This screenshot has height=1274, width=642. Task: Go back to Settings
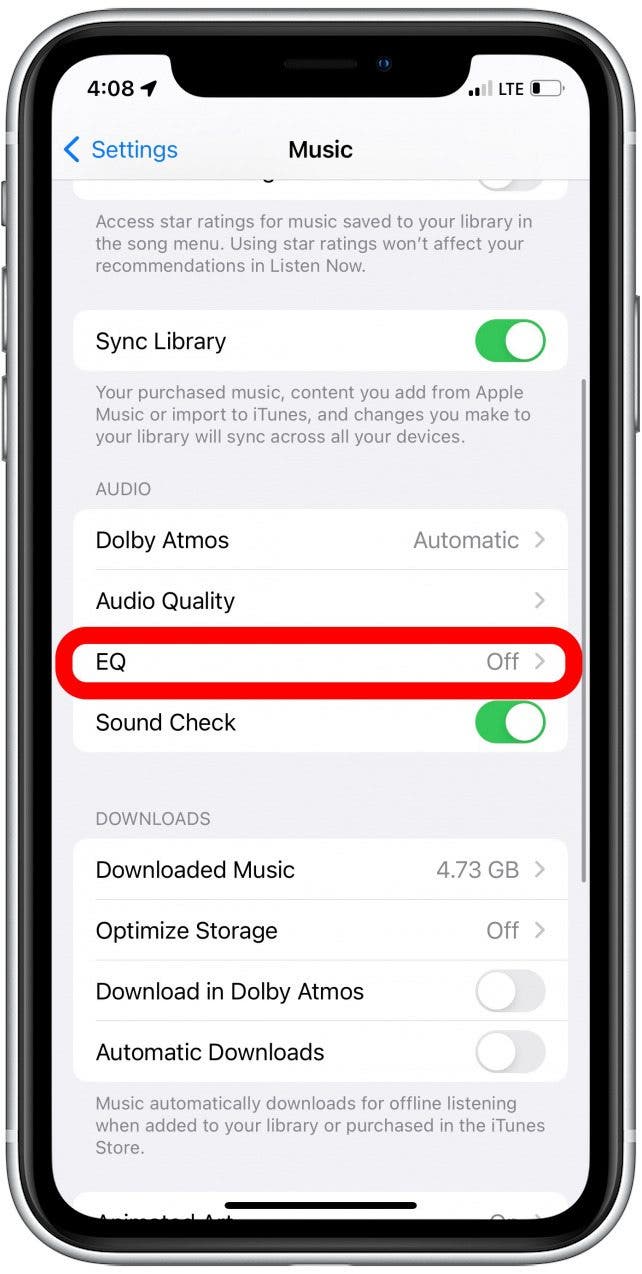tap(120, 150)
